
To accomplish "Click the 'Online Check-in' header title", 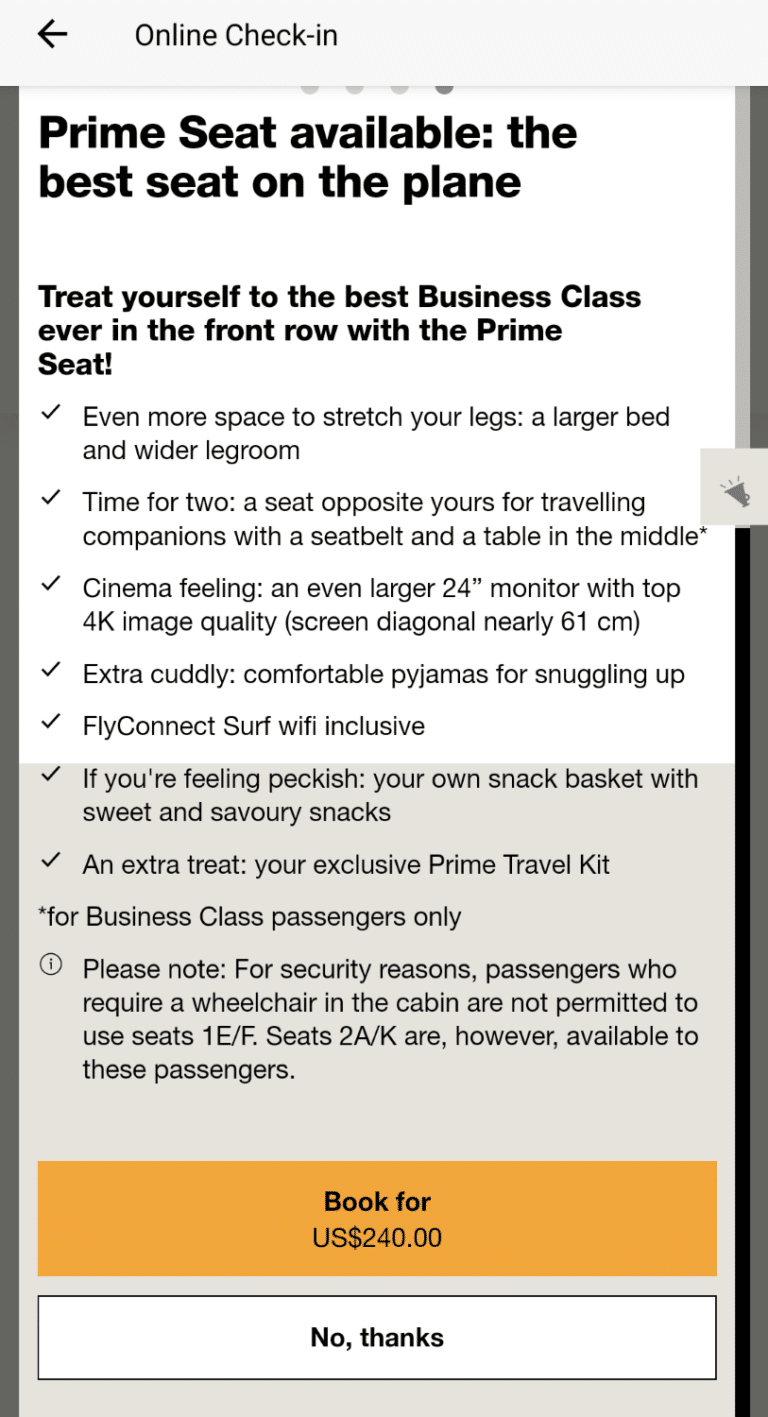I will pos(236,34).
